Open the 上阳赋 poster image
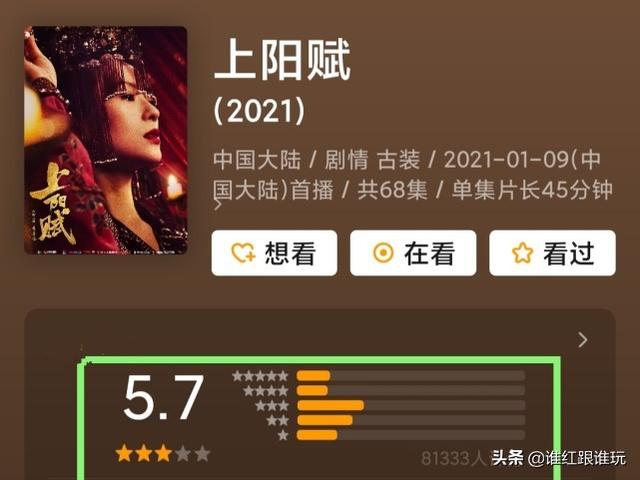Viewport: 640px width, 480px height. pyautogui.click(x=105, y=140)
